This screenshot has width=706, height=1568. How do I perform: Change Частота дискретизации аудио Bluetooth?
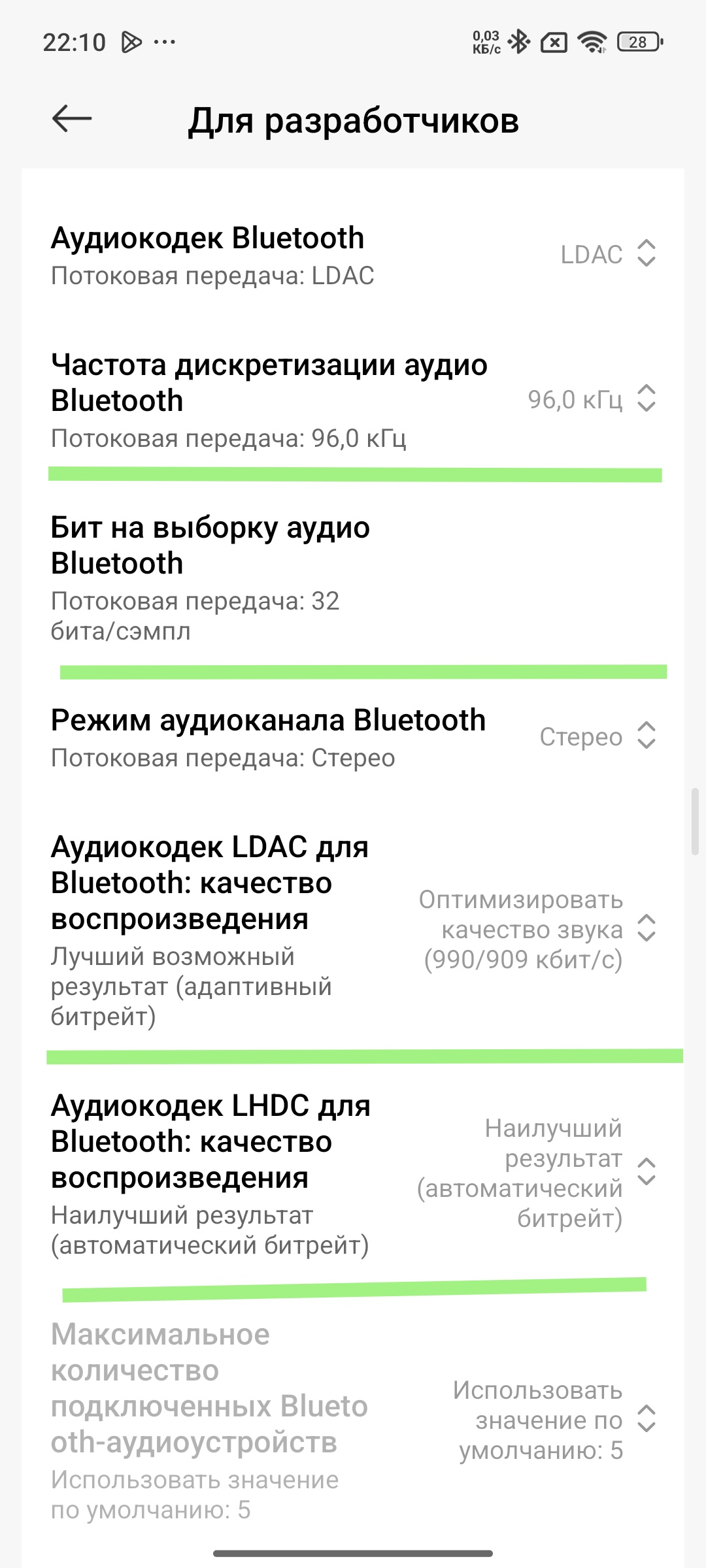click(353, 400)
